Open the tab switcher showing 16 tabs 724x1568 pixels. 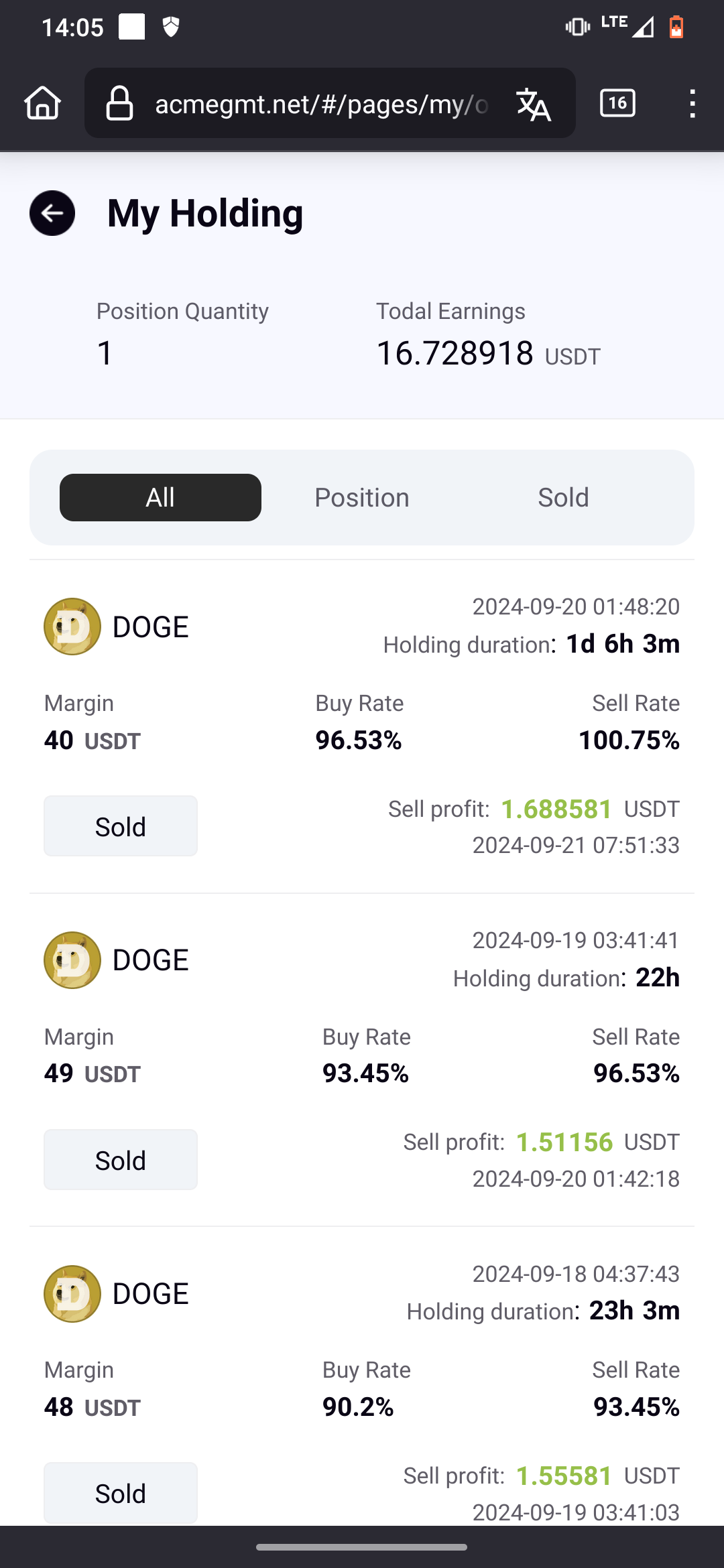617,103
